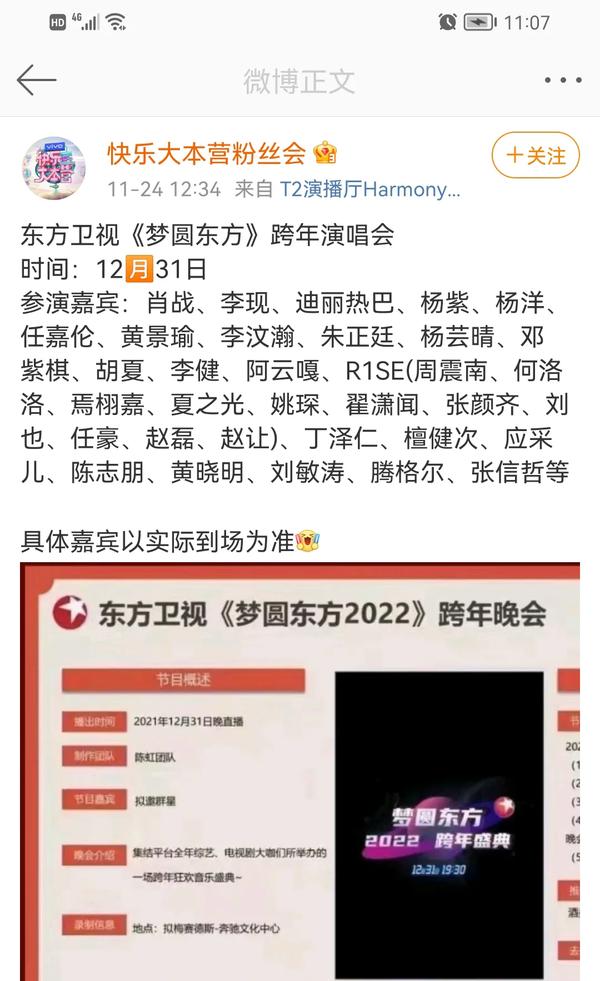Go back using the arrow
The image size is (600, 981).
click(x=36, y=80)
